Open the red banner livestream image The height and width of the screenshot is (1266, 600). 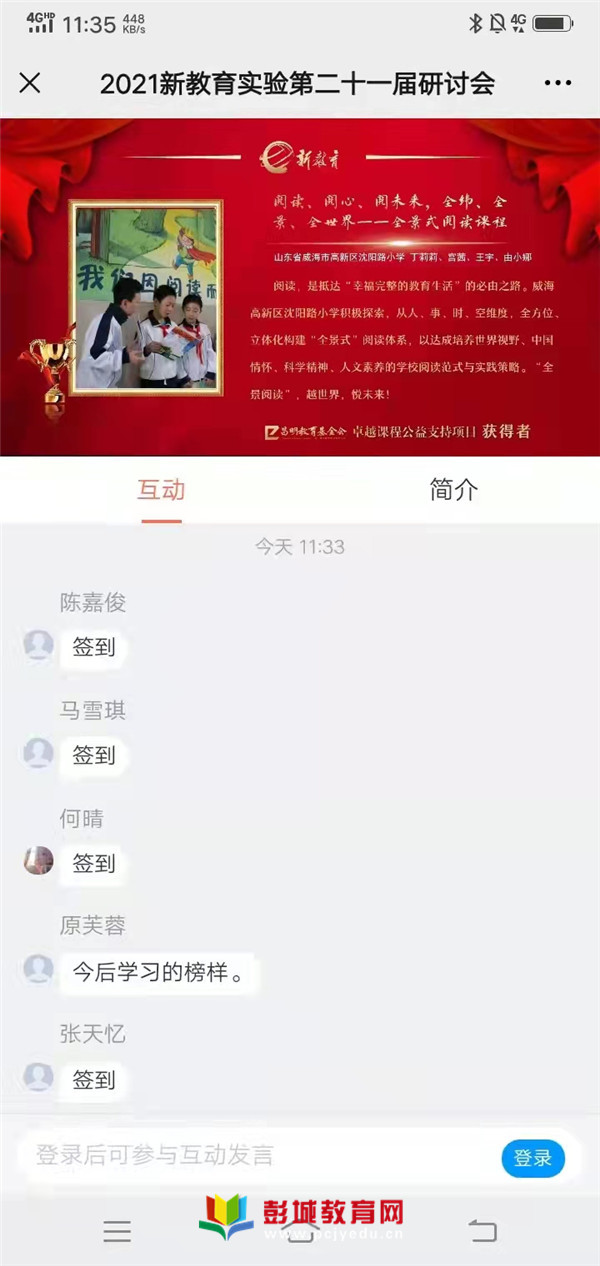coord(300,288)
